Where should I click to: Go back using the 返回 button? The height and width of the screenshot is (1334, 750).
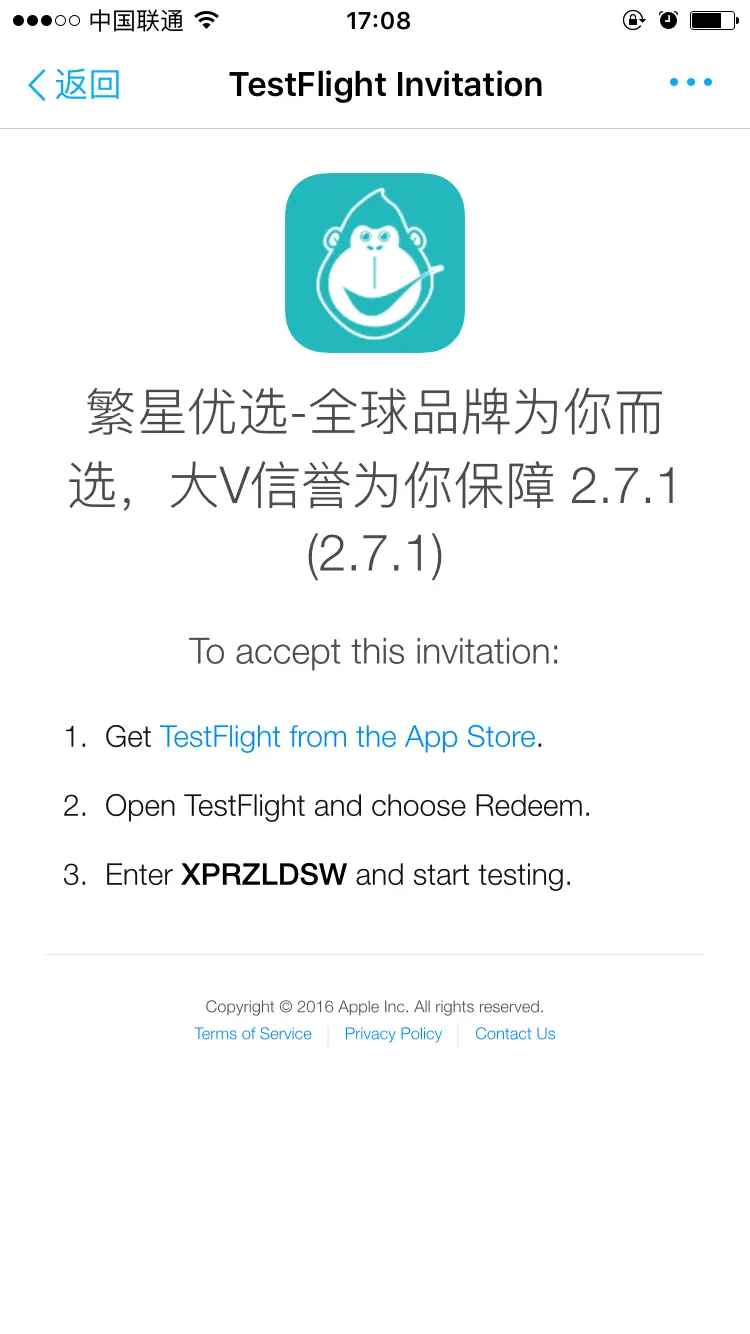74,85
